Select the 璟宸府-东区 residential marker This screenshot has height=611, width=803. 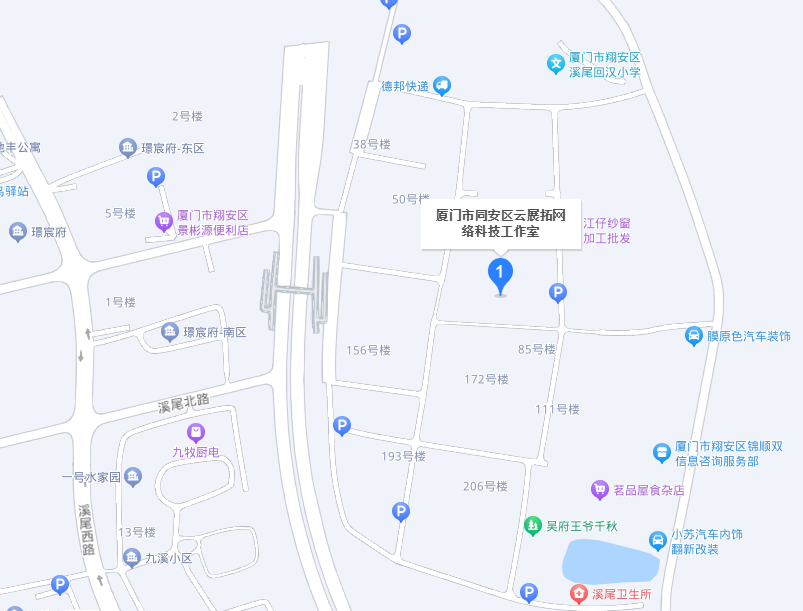[128, 148]
